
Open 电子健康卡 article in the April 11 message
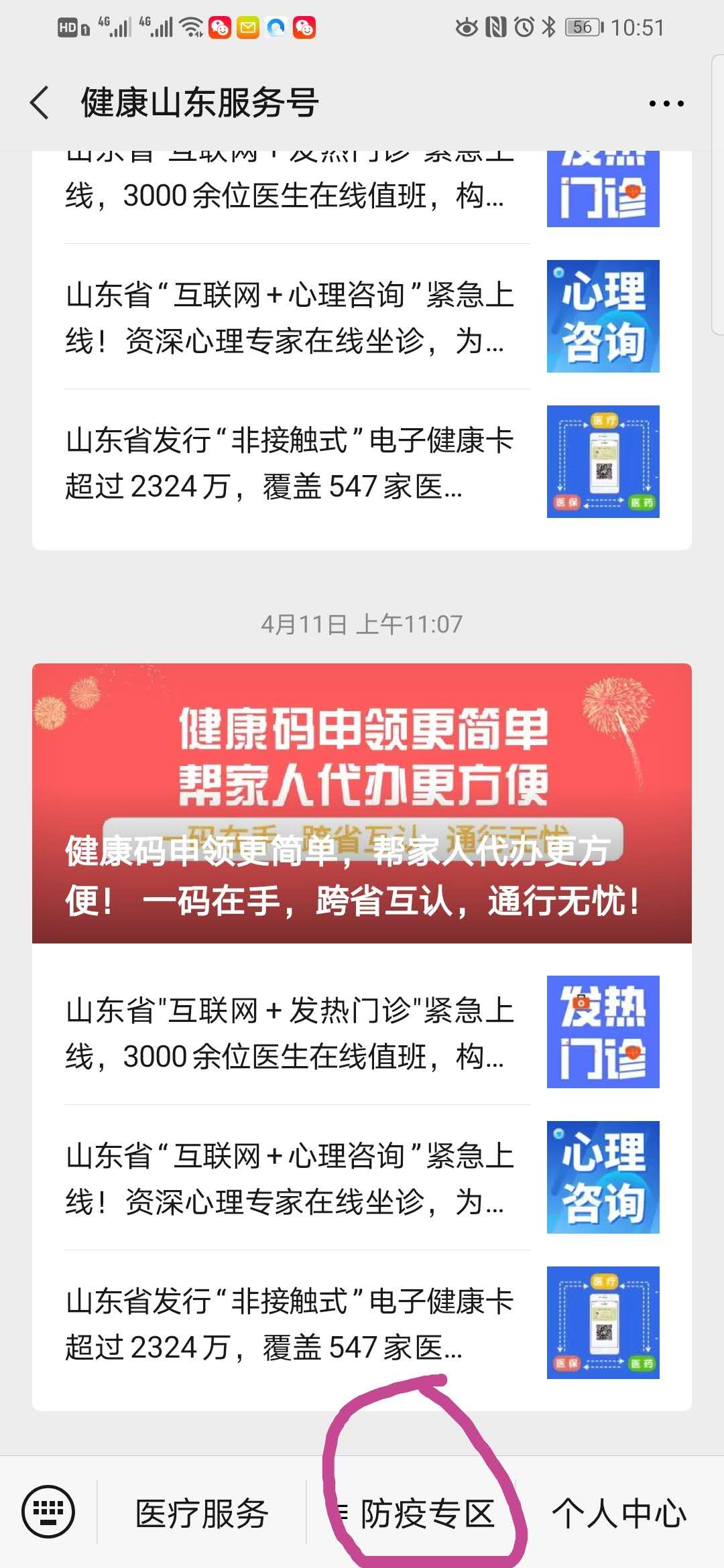pyautogui.click(x=362, y=1323)
